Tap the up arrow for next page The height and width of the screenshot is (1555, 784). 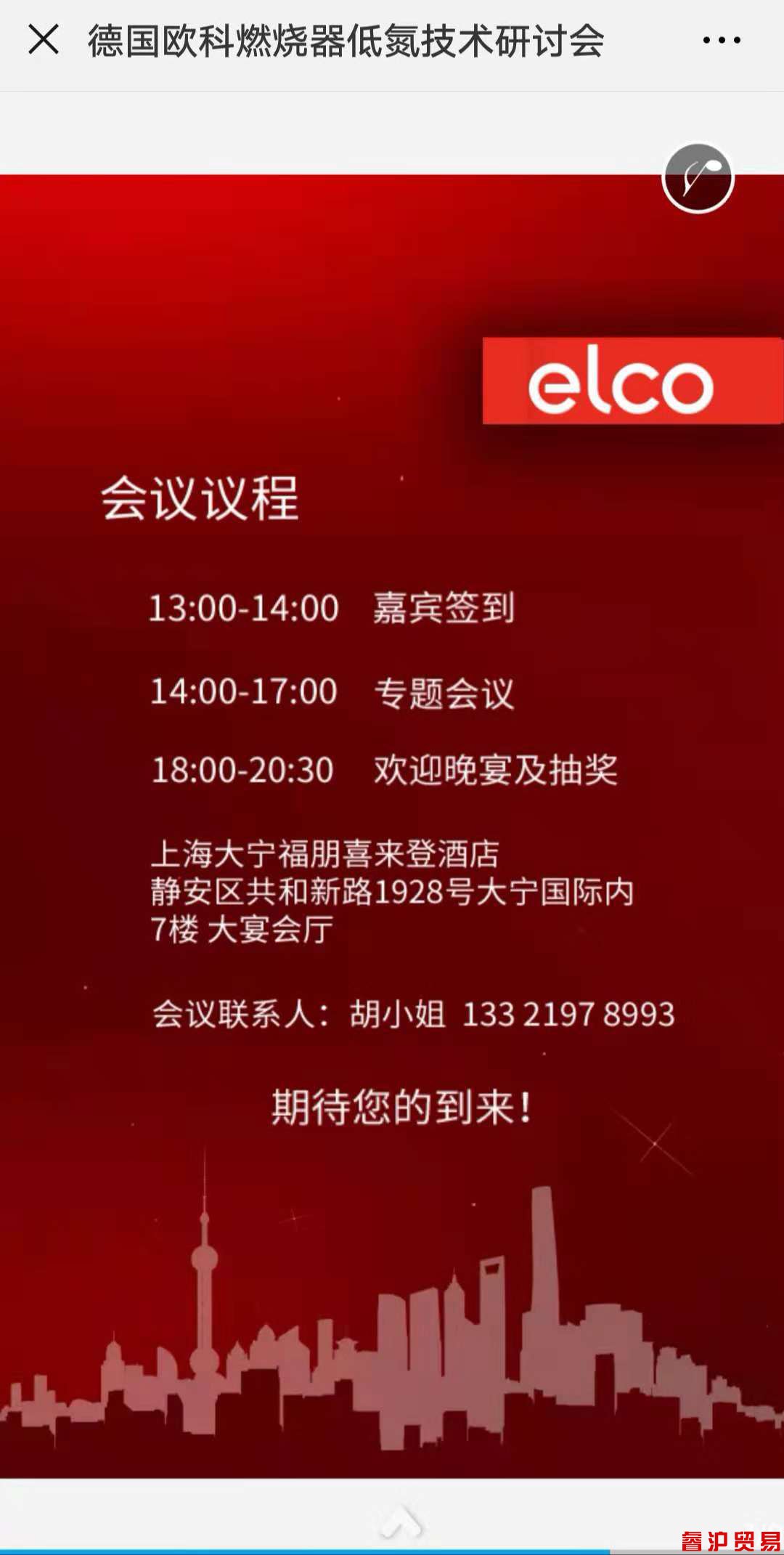point(401,1522)
